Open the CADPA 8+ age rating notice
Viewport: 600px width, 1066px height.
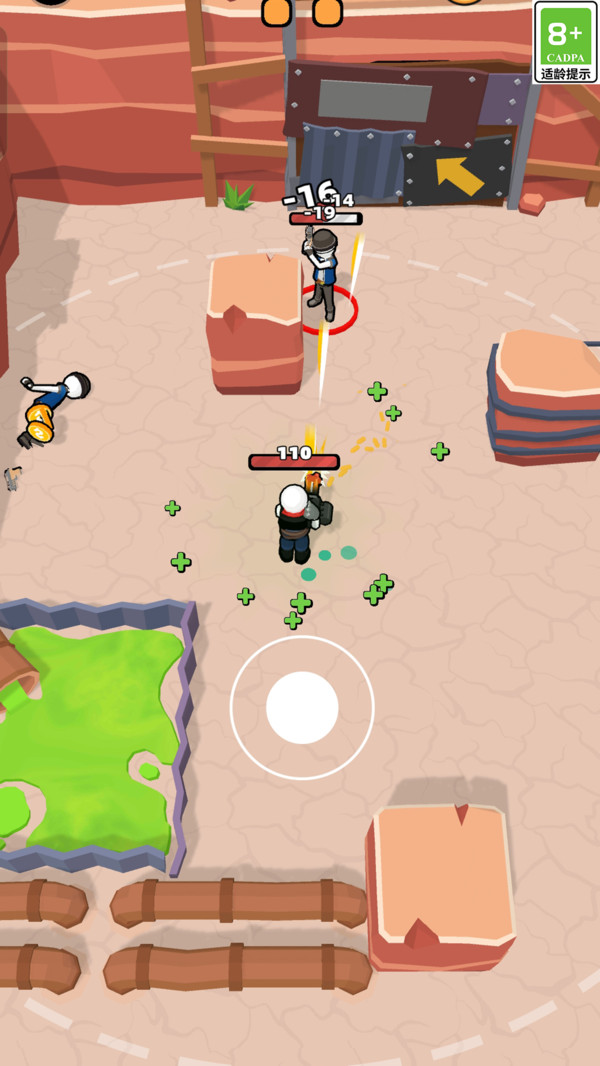tap(566, 42)
